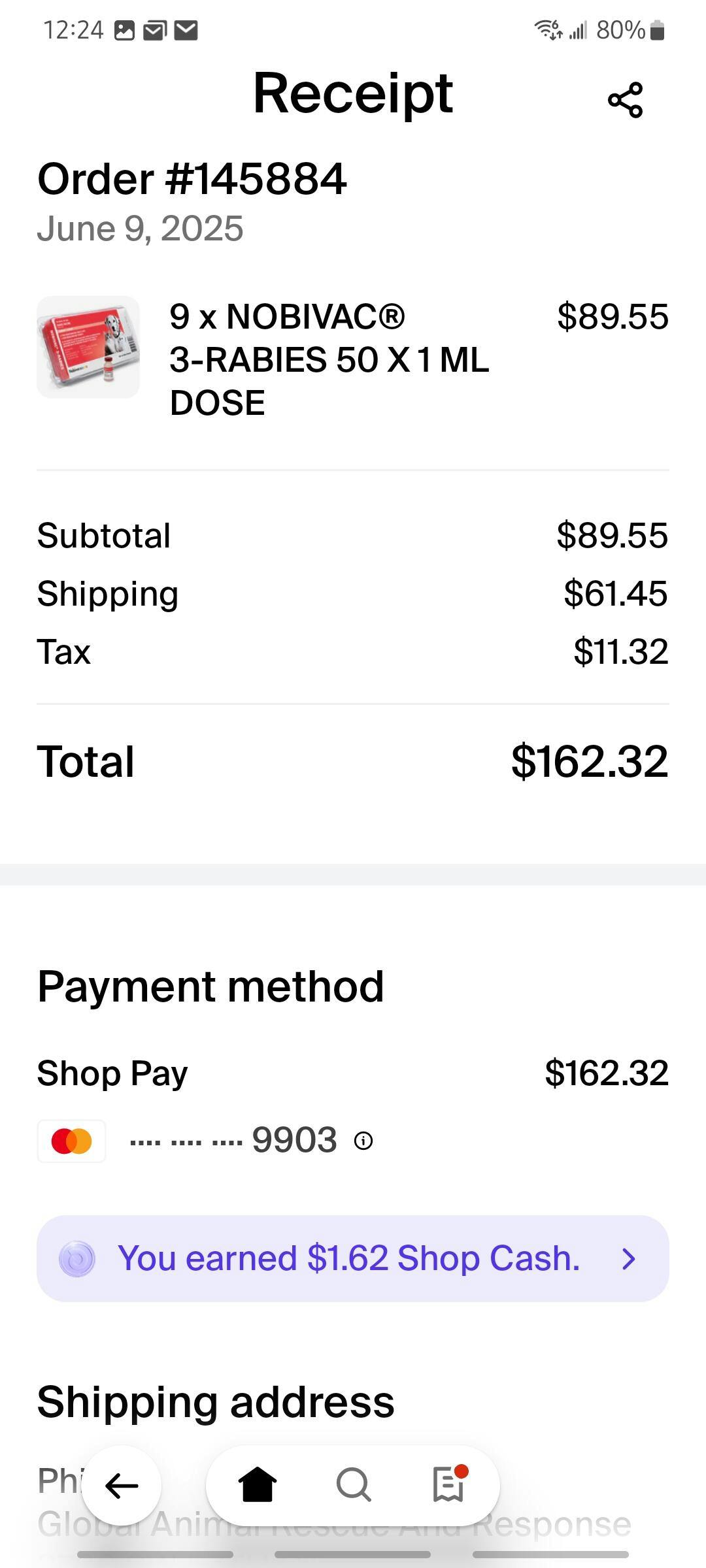Go to the Home tab
This screenshot has height=1568, width=706.
[258, 1485]
